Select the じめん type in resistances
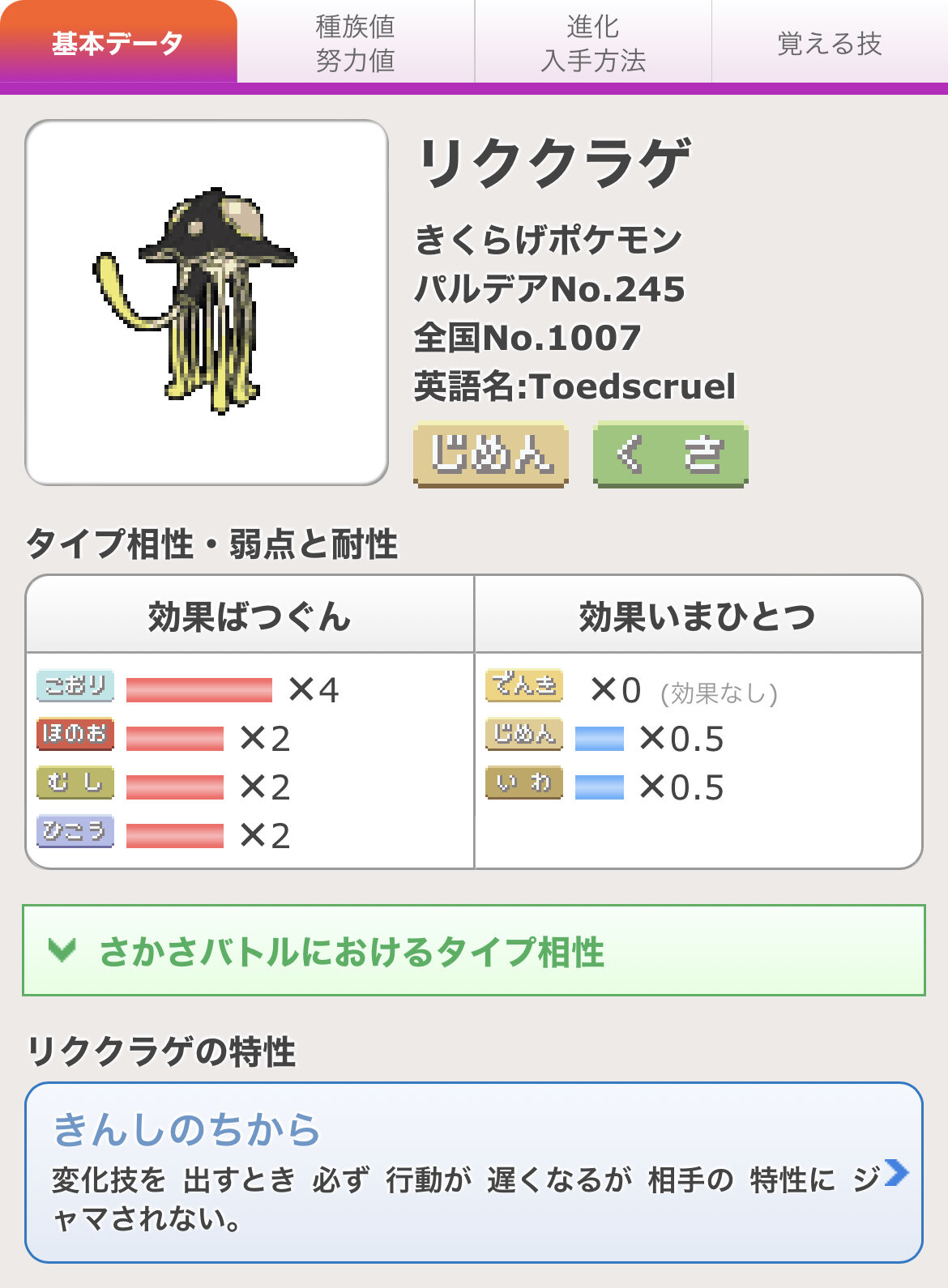948x1288 pixels. click(x=524, y=735)
